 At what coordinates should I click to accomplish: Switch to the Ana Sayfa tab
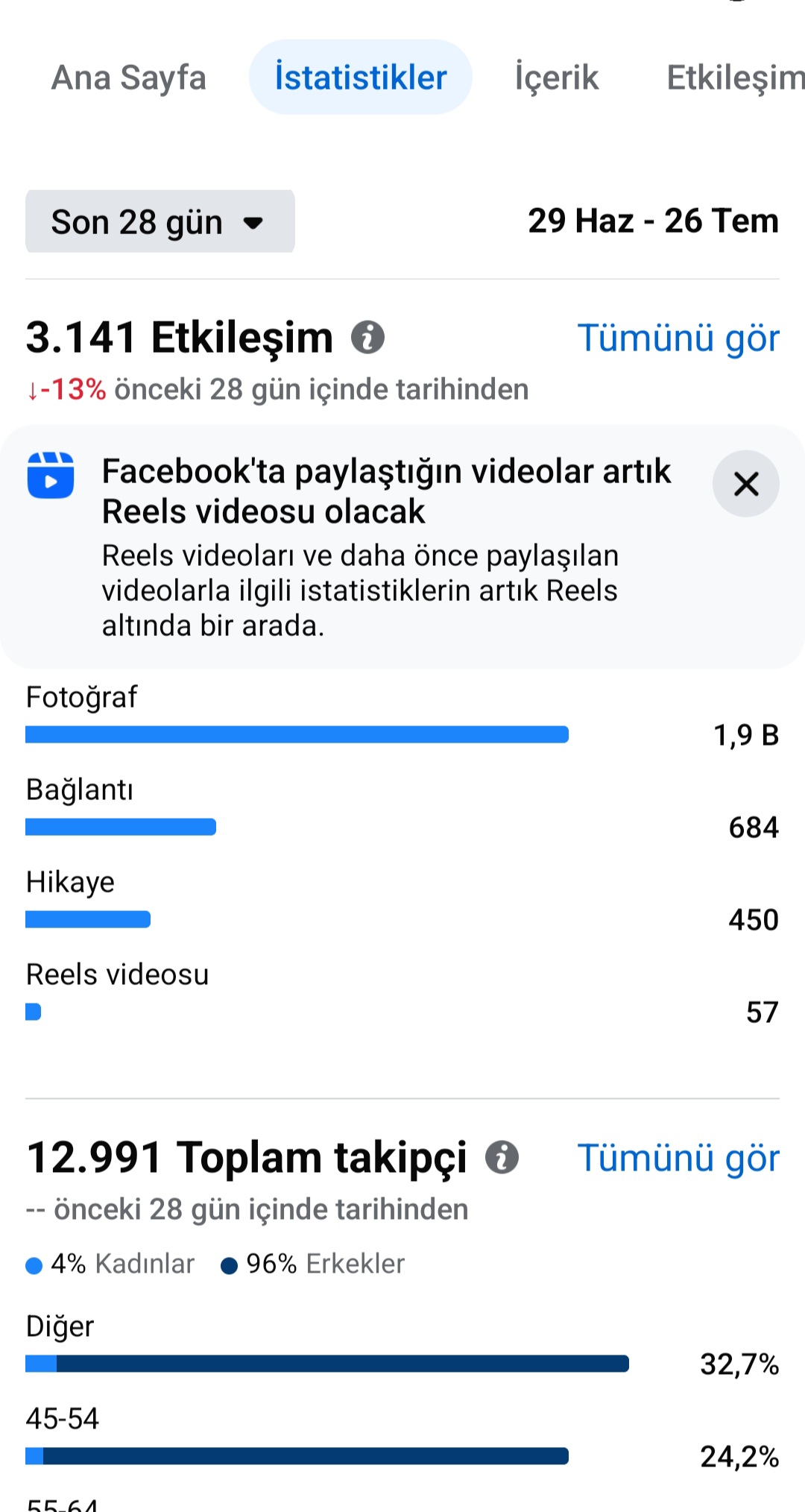pyautogui.click(x=128, y=78)
